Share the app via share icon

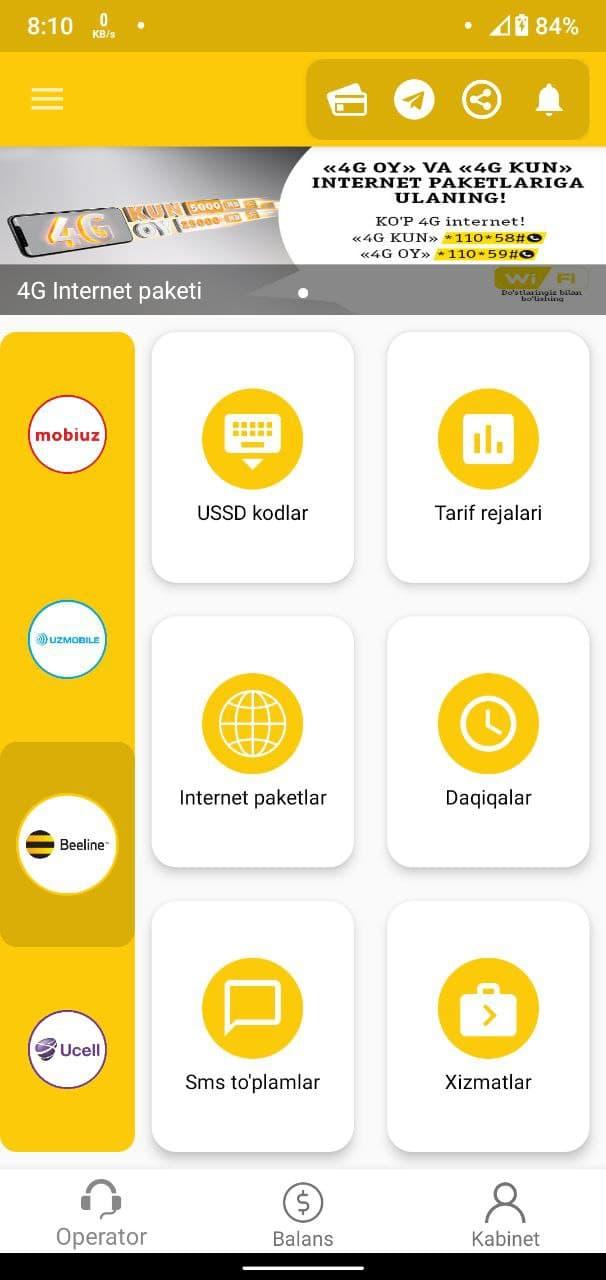pyautogui.click(x=481, y=100)
